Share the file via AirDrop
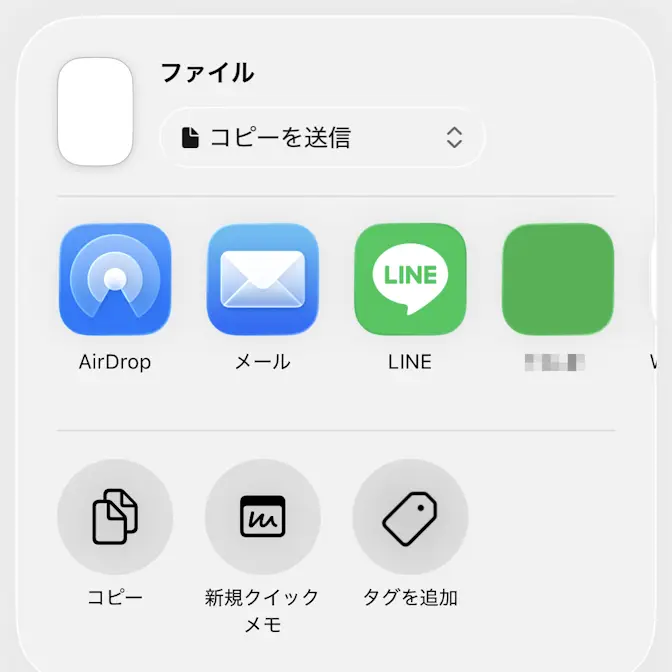The image size is (672, 672). [x=115, y=279]
